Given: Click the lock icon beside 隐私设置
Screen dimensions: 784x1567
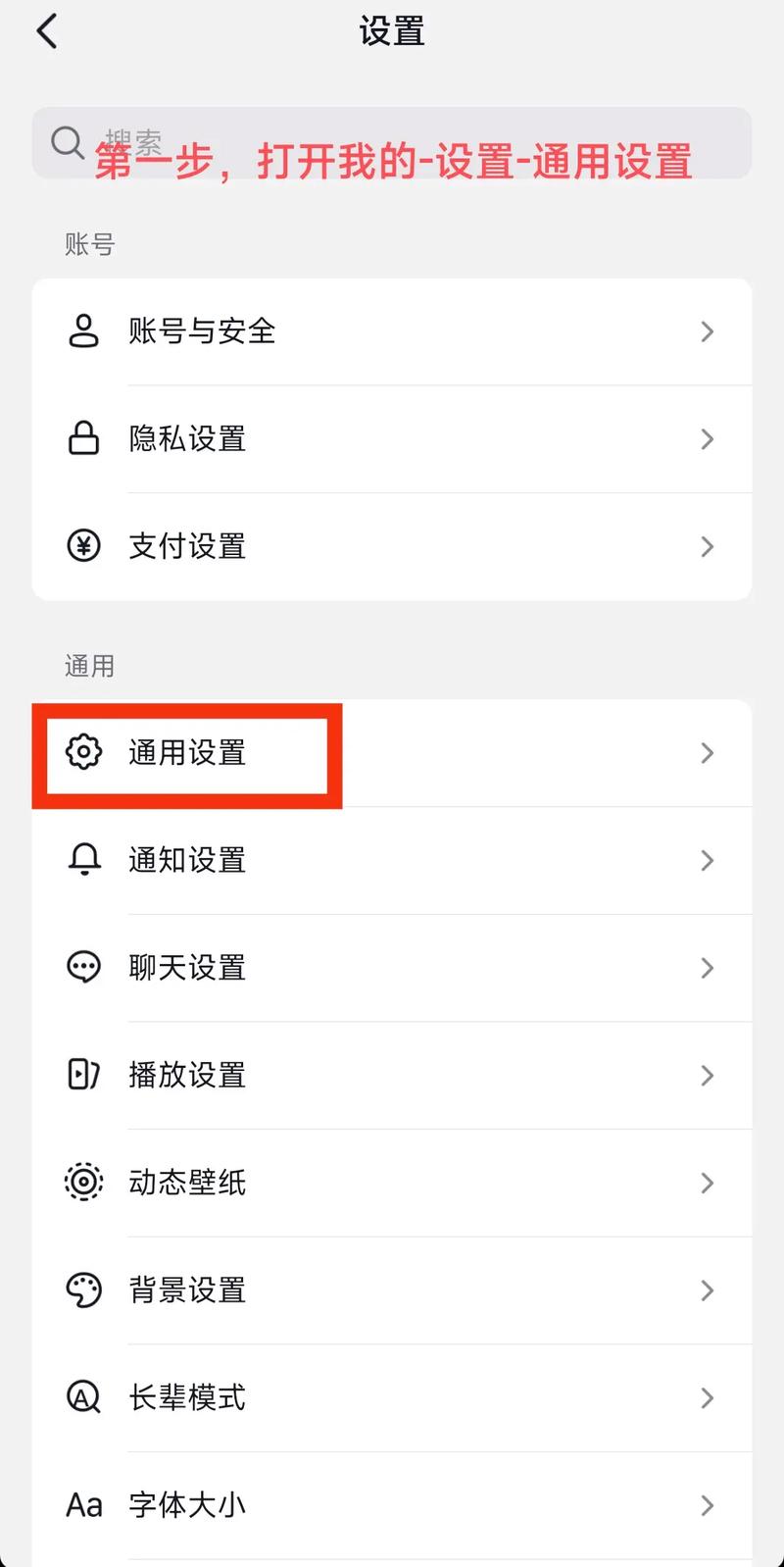Looking at the screenshot, I should (x=83, y=438).
